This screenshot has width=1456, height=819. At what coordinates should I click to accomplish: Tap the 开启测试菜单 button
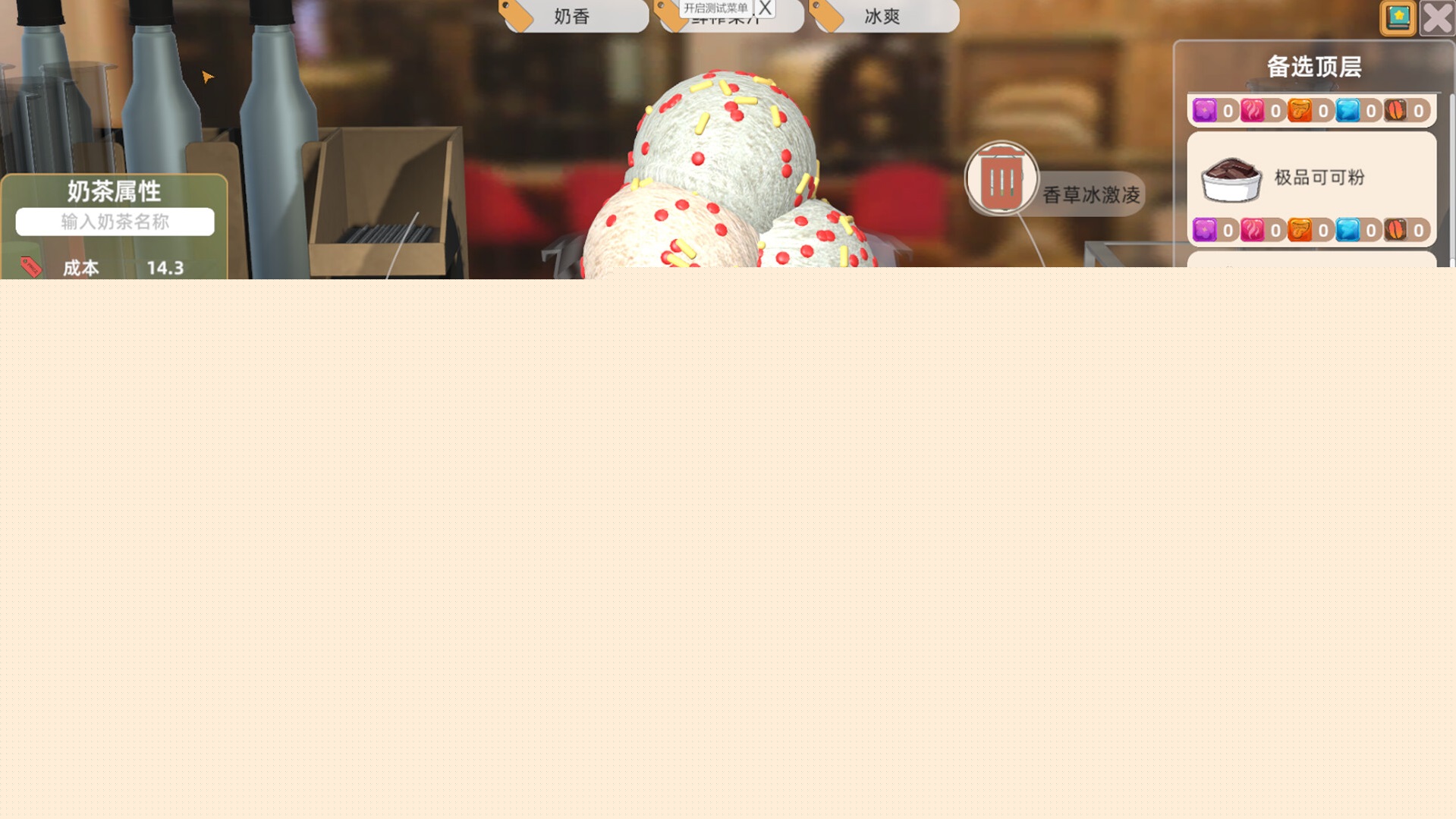715,8
